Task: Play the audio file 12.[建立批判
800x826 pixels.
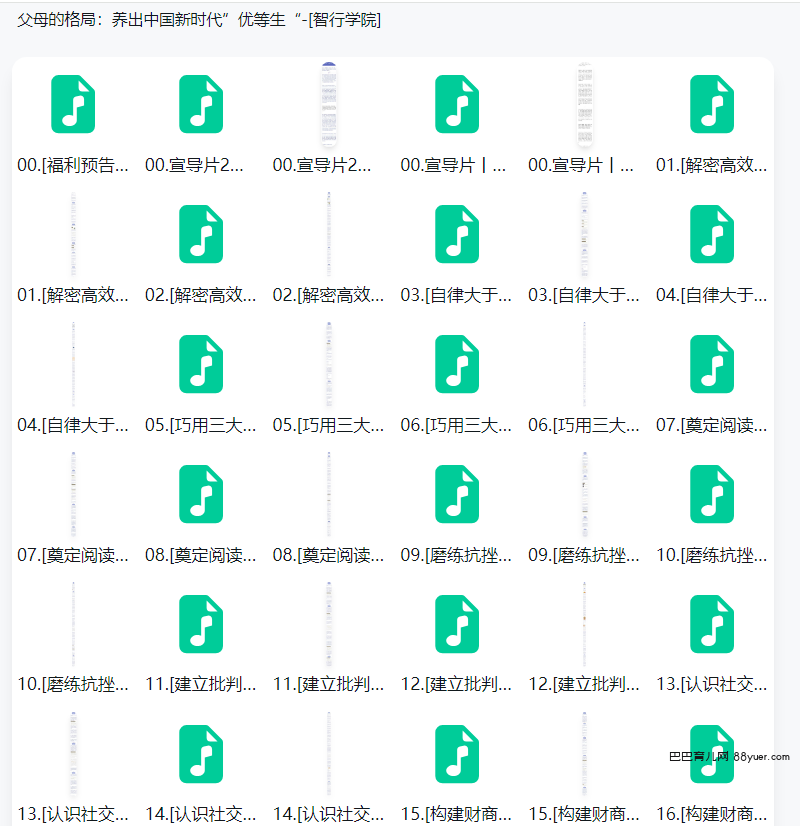Action: click(457, 624)
